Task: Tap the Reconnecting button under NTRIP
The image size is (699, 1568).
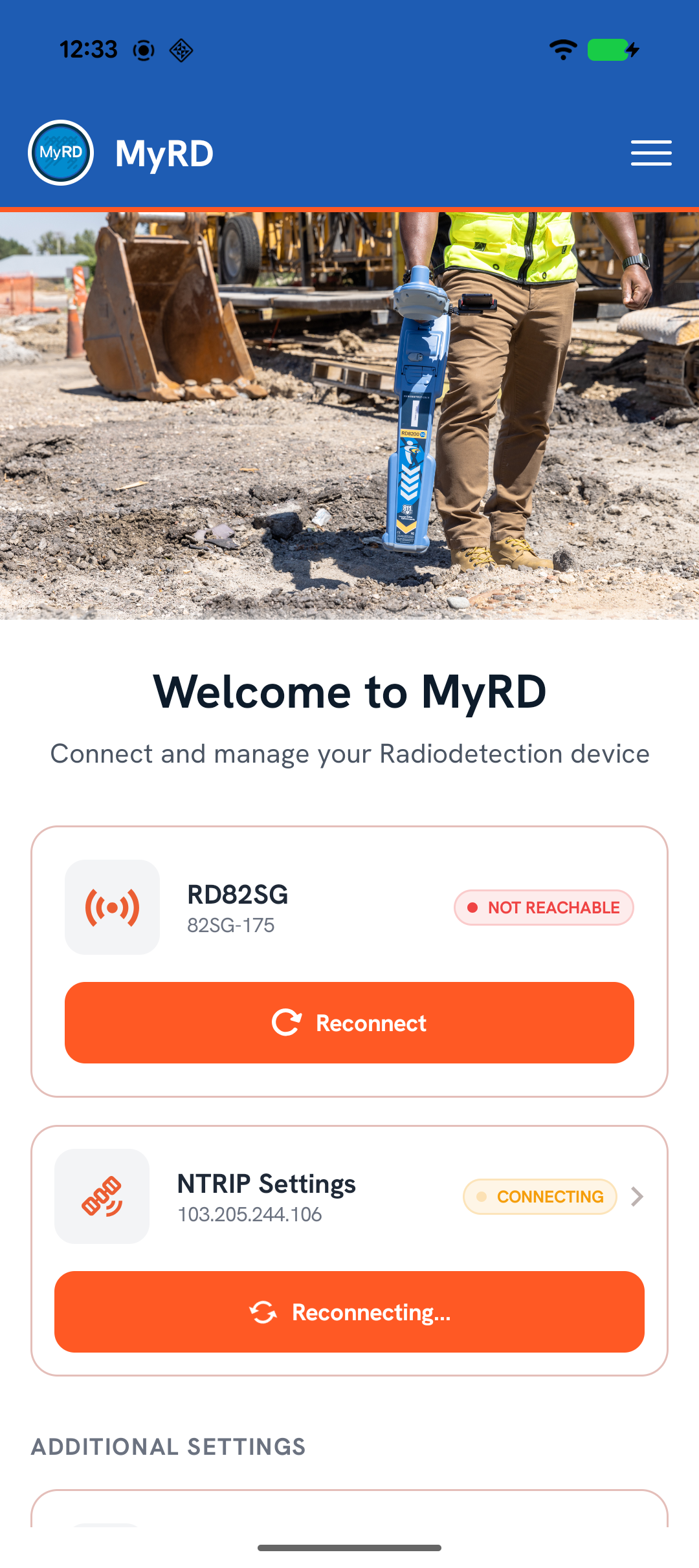Action: click(349, 1312)
